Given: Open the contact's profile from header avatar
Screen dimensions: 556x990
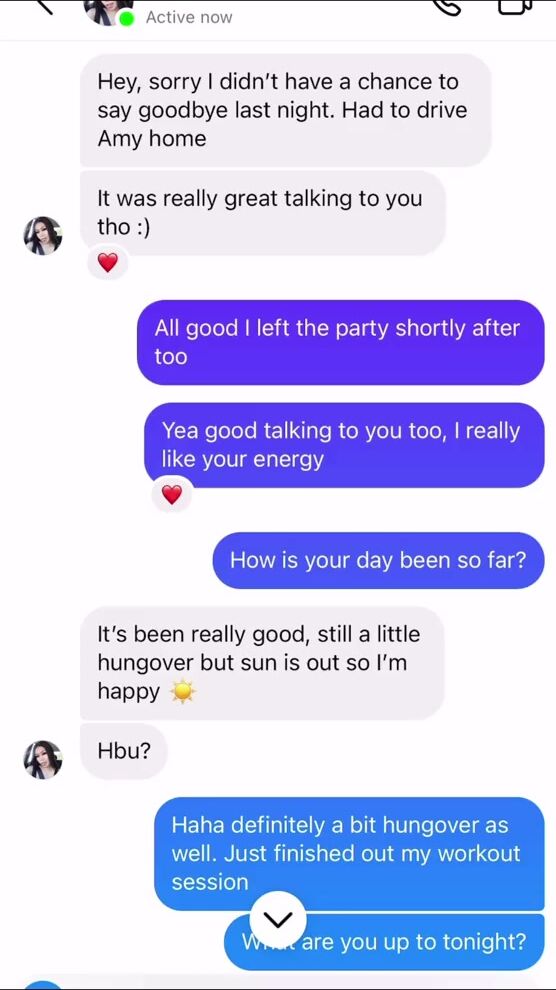Looking at the screenshot, I should [x=109, y=11].
